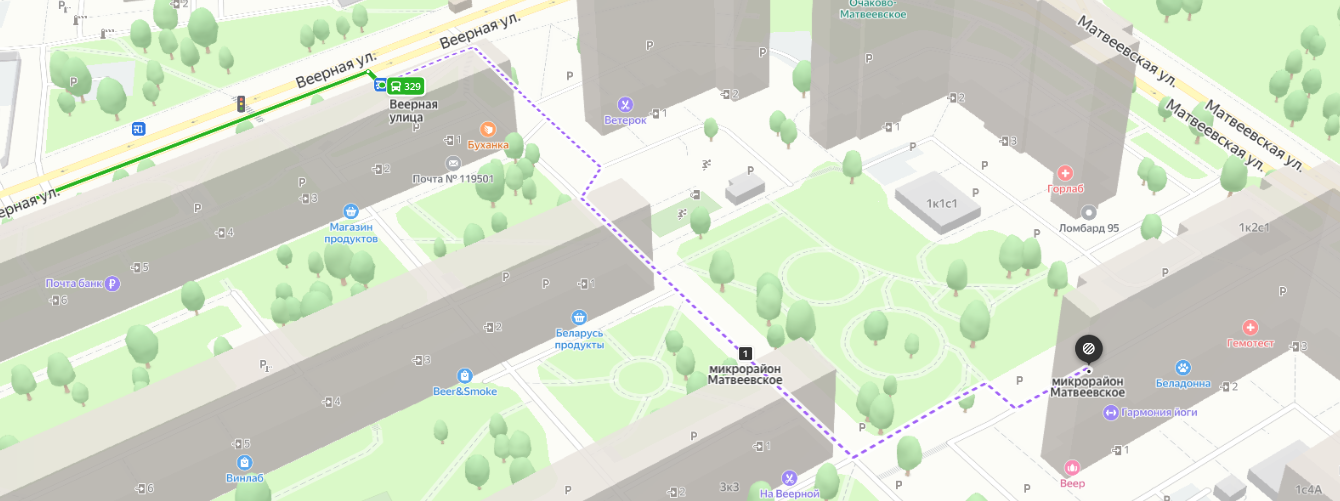Select the Почта № 119501 post office

(453, 163)
